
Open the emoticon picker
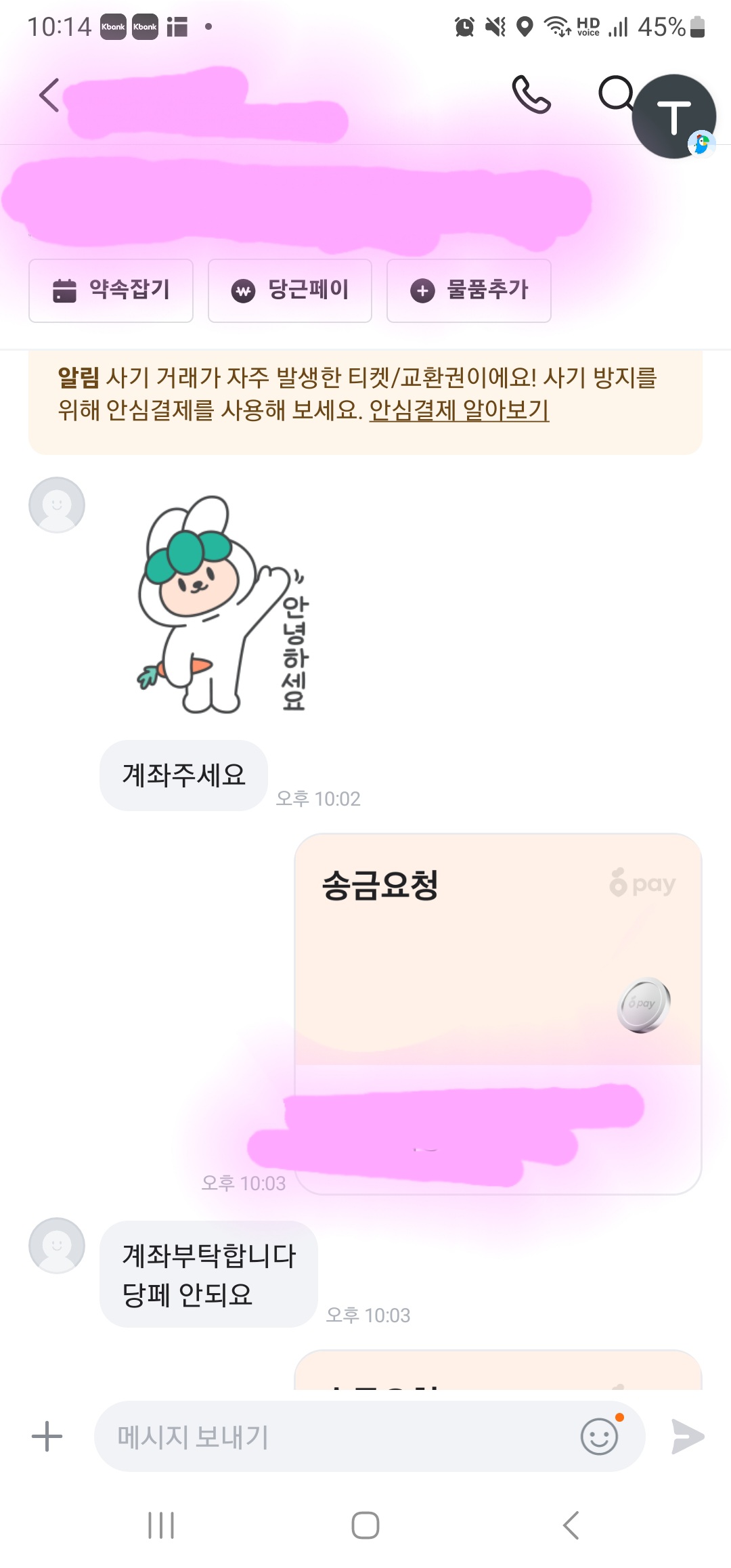click(600, 1436)
